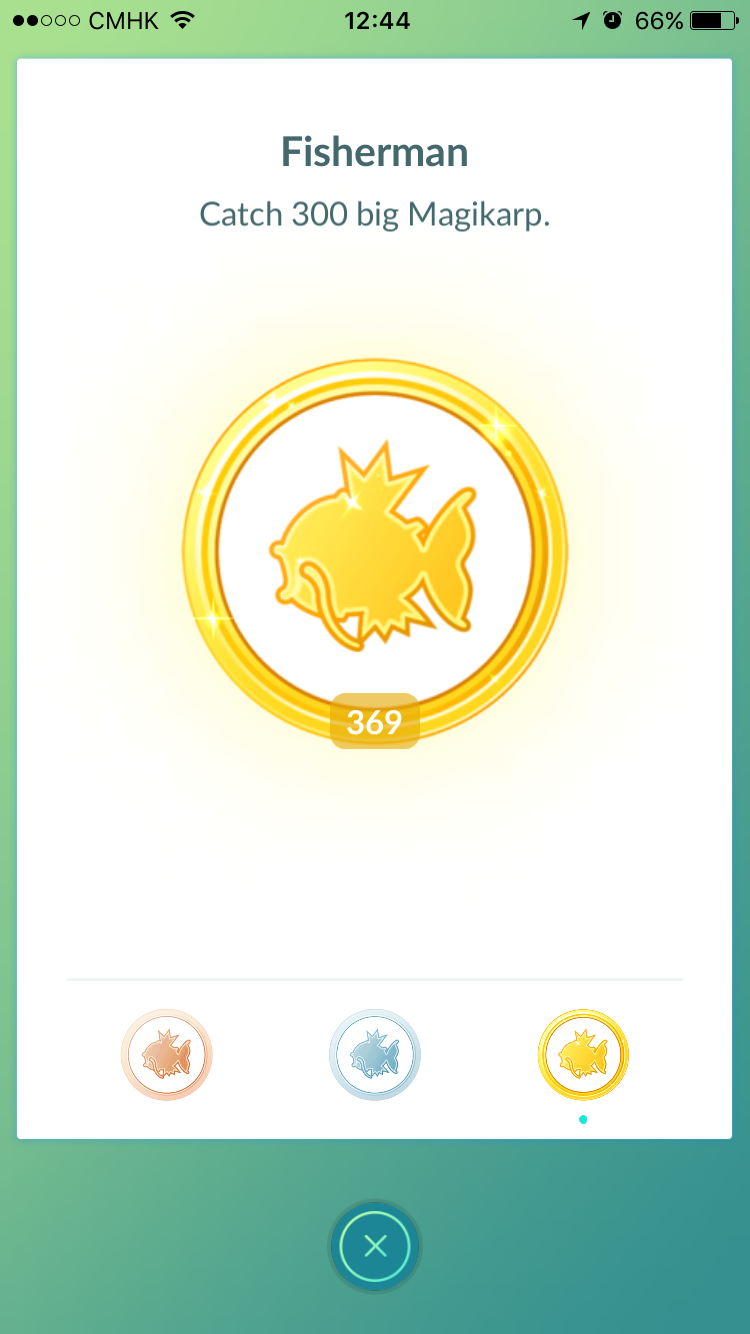The width and height of the screenshot is (750, 1334).
Task: Close the Fisherman medal screen
Action: tap(375, 1246)
